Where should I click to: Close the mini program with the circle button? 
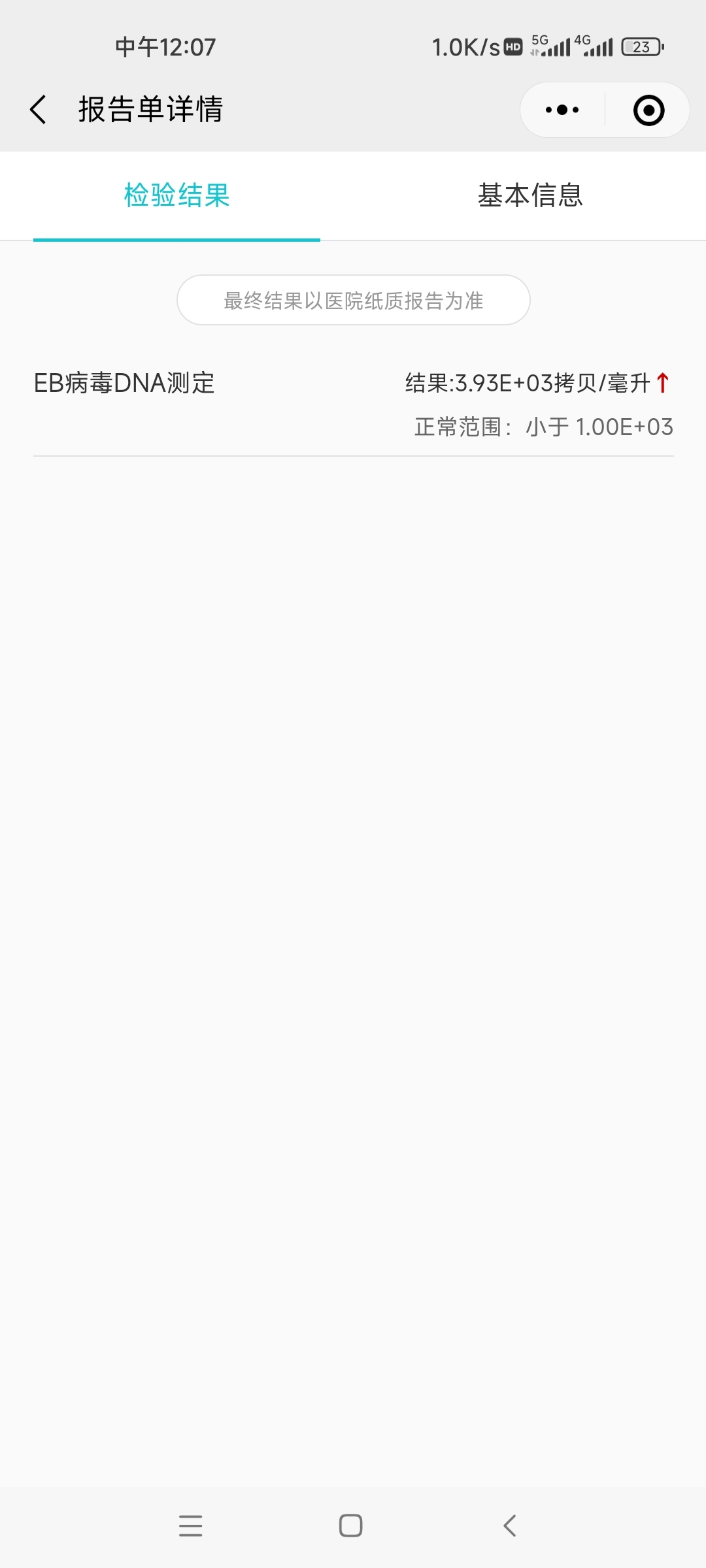[x=648, y=110]
